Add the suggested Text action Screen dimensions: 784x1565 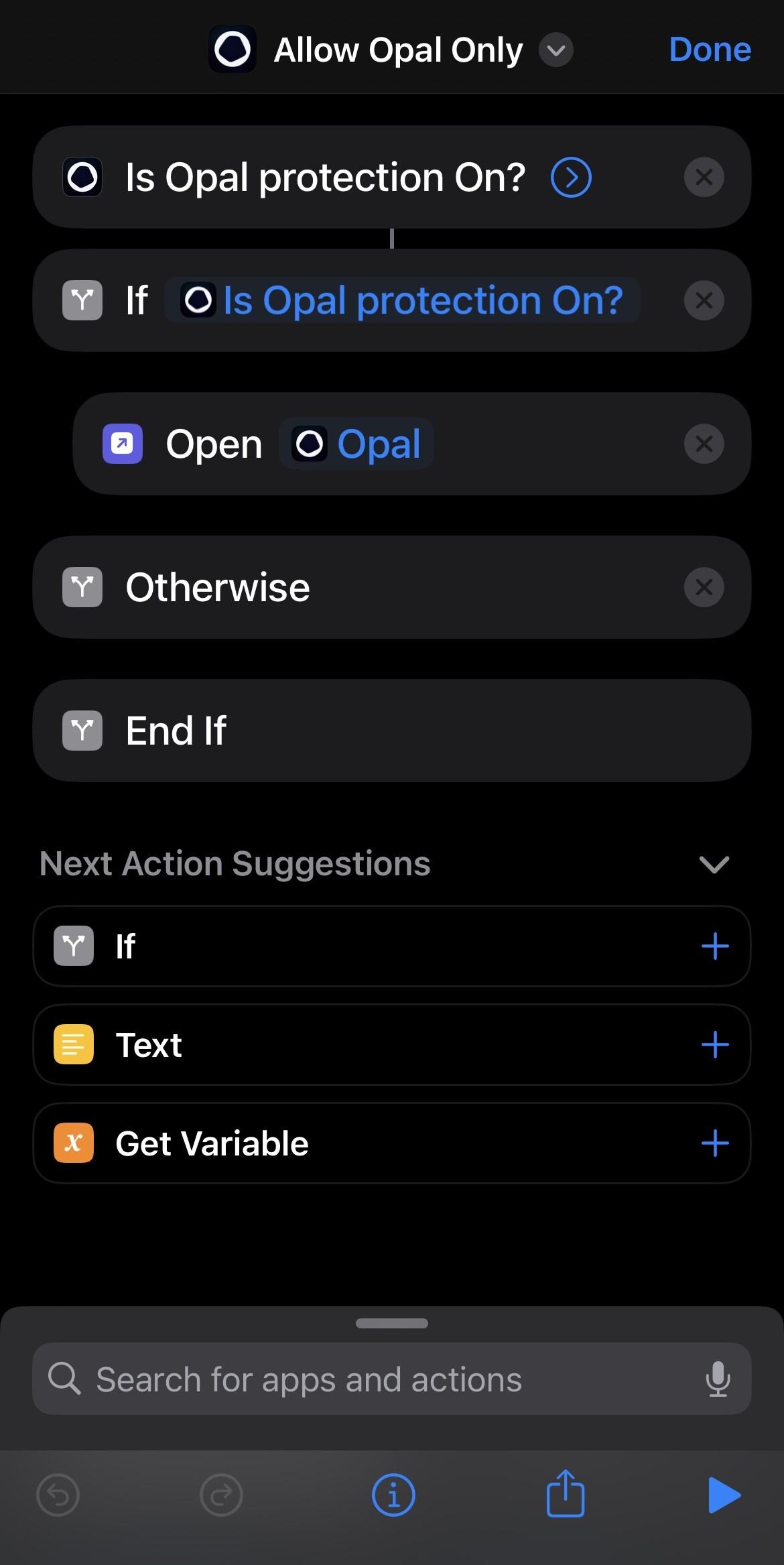click(714, 1045)
